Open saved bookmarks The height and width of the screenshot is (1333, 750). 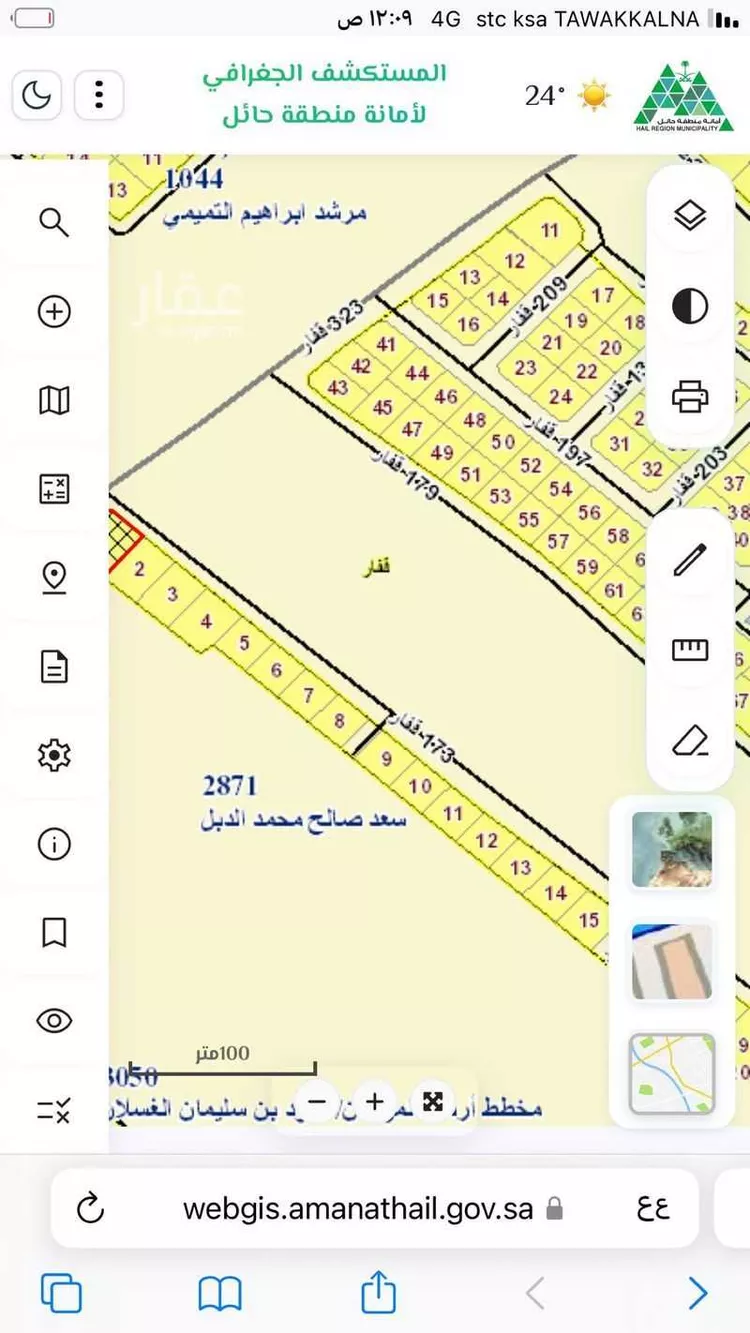point(54,932)
